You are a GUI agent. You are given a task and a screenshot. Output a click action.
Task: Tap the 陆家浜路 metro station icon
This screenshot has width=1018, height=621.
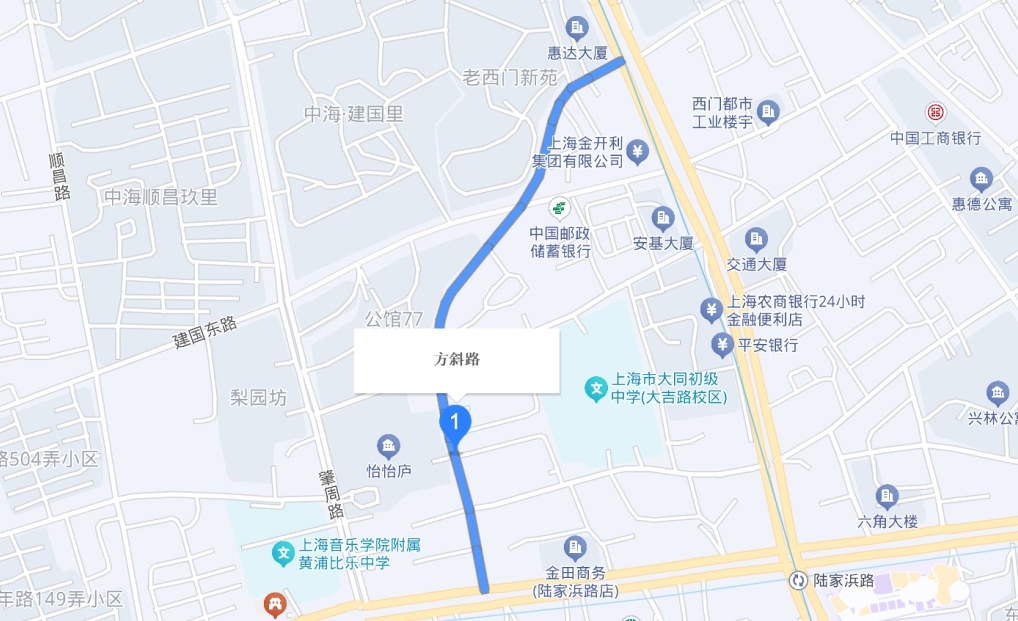point(798,580)
